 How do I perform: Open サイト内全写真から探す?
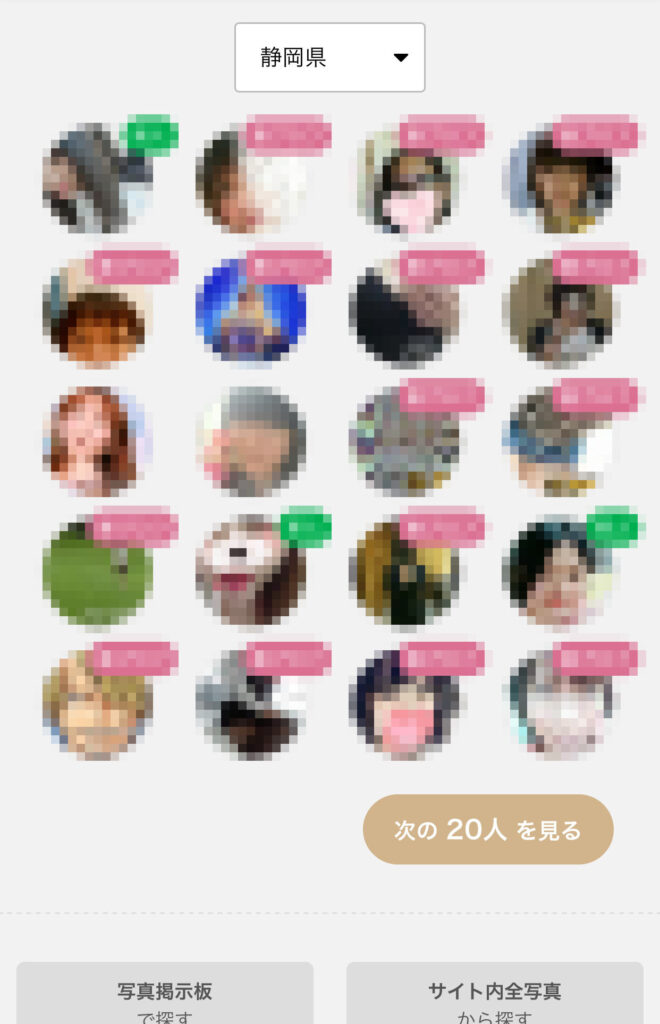[x=494, y=995]
